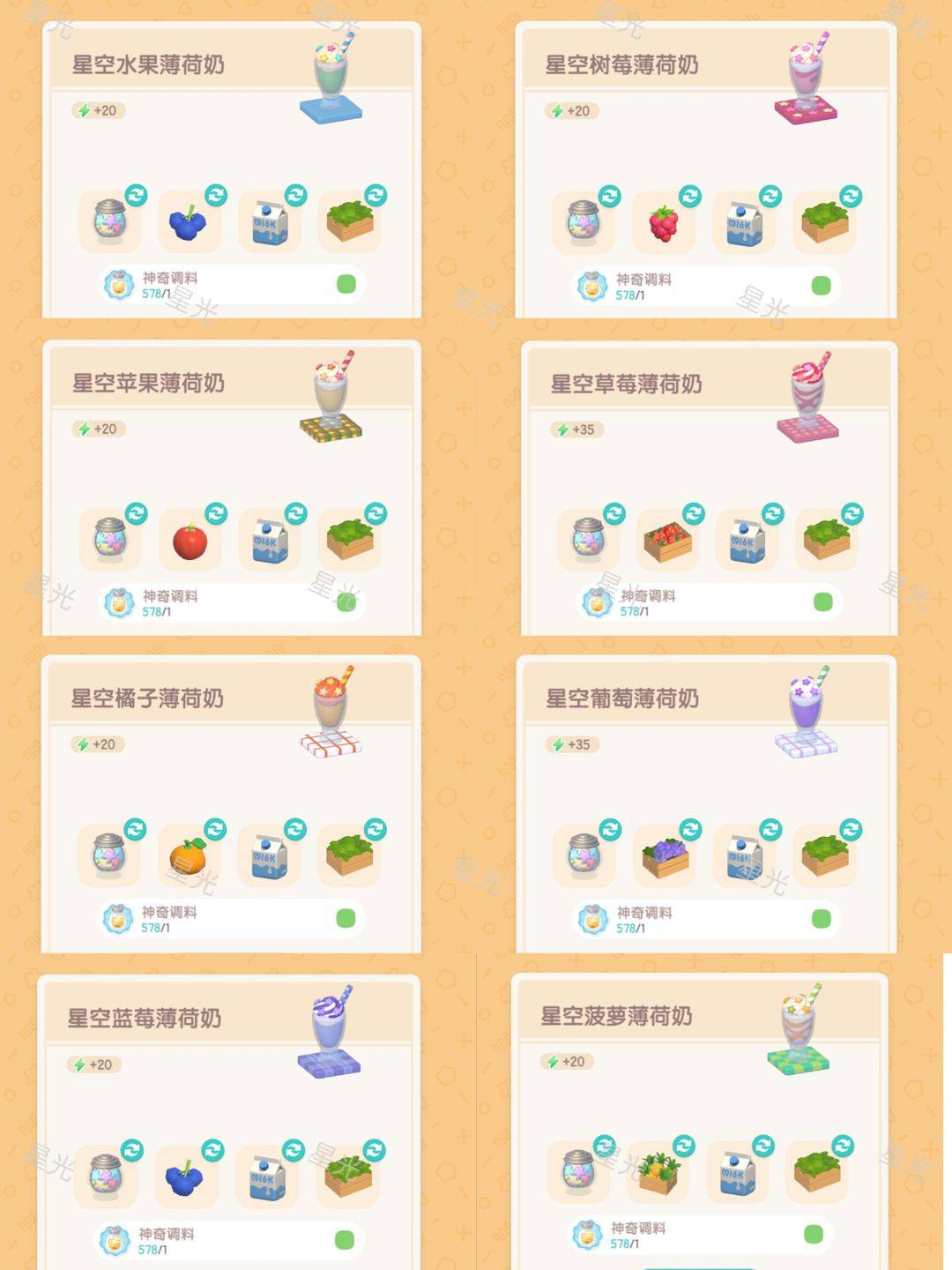This screenshot has width=952, height=1270.
Task: Select the strawberry crate on 星空草莓薄荷奶
Action: click(666, 539)
